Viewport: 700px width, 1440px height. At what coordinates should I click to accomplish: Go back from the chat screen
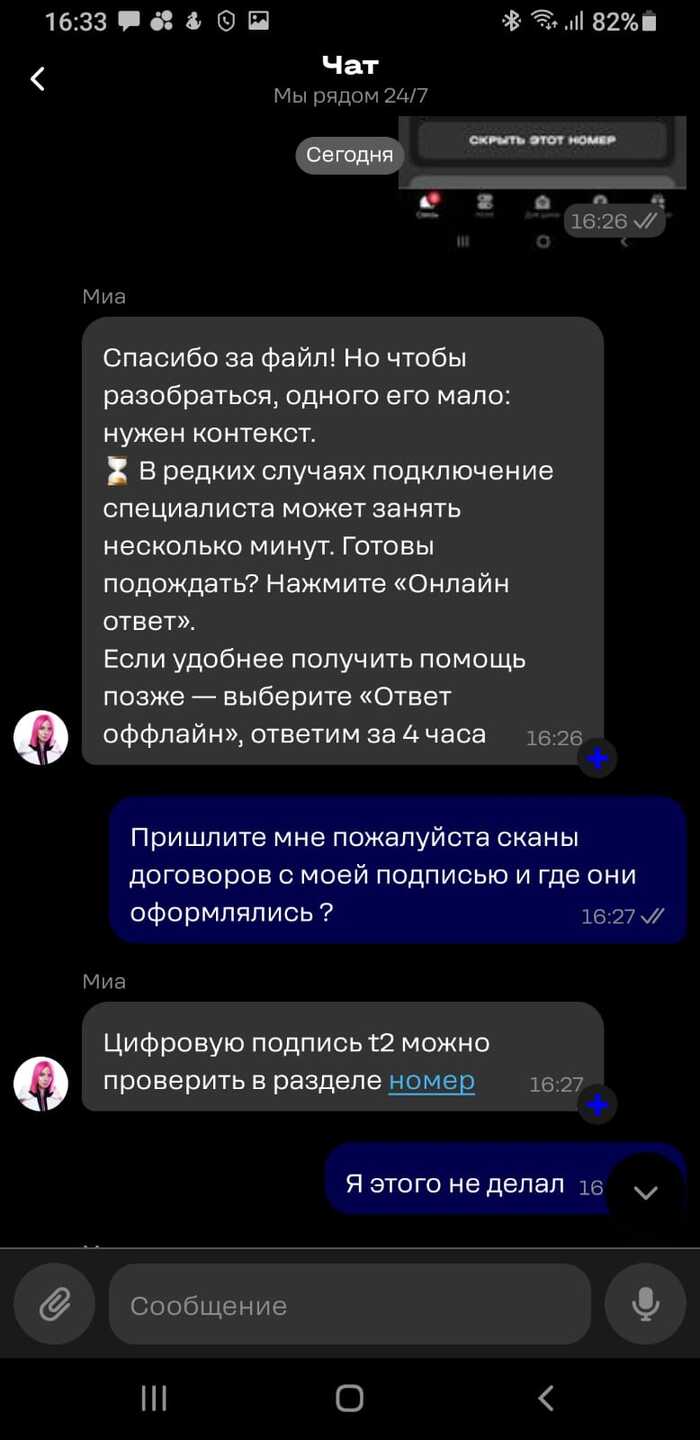point(38,79)
